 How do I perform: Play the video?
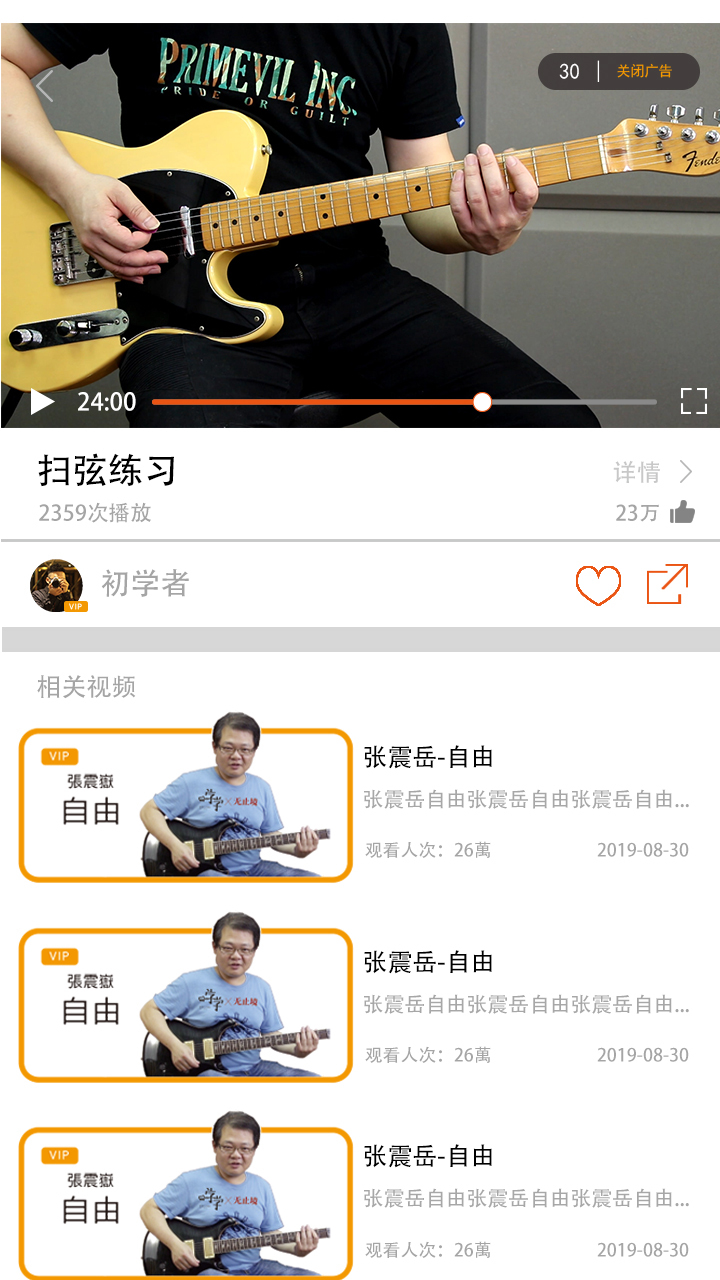[42, 402]
